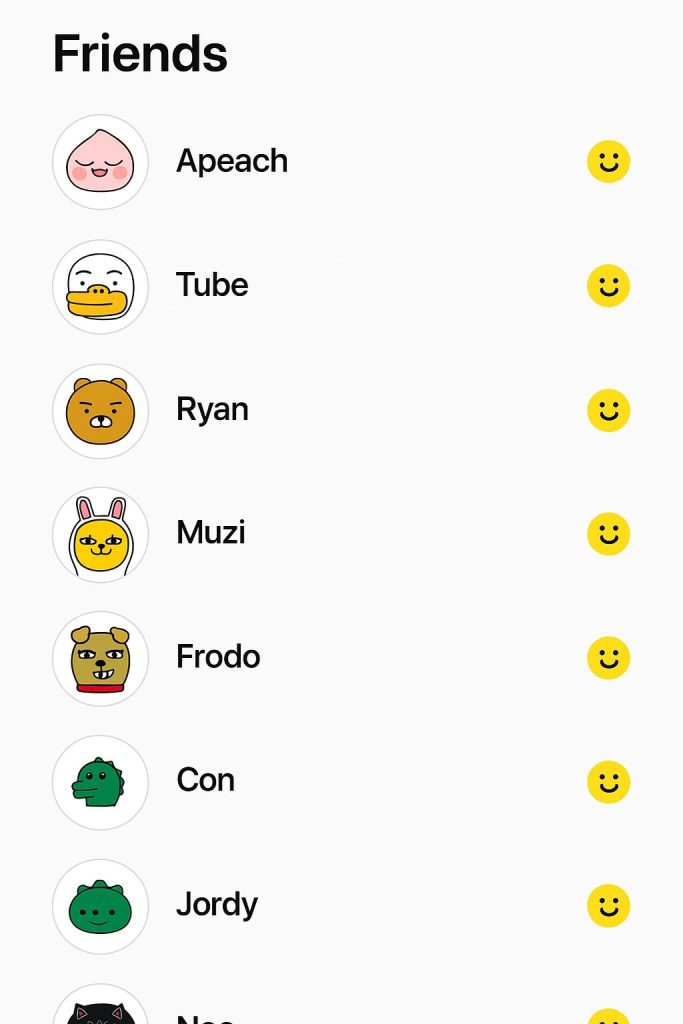Tap the smiley icon beside Tube

click(x=608, y=286)
